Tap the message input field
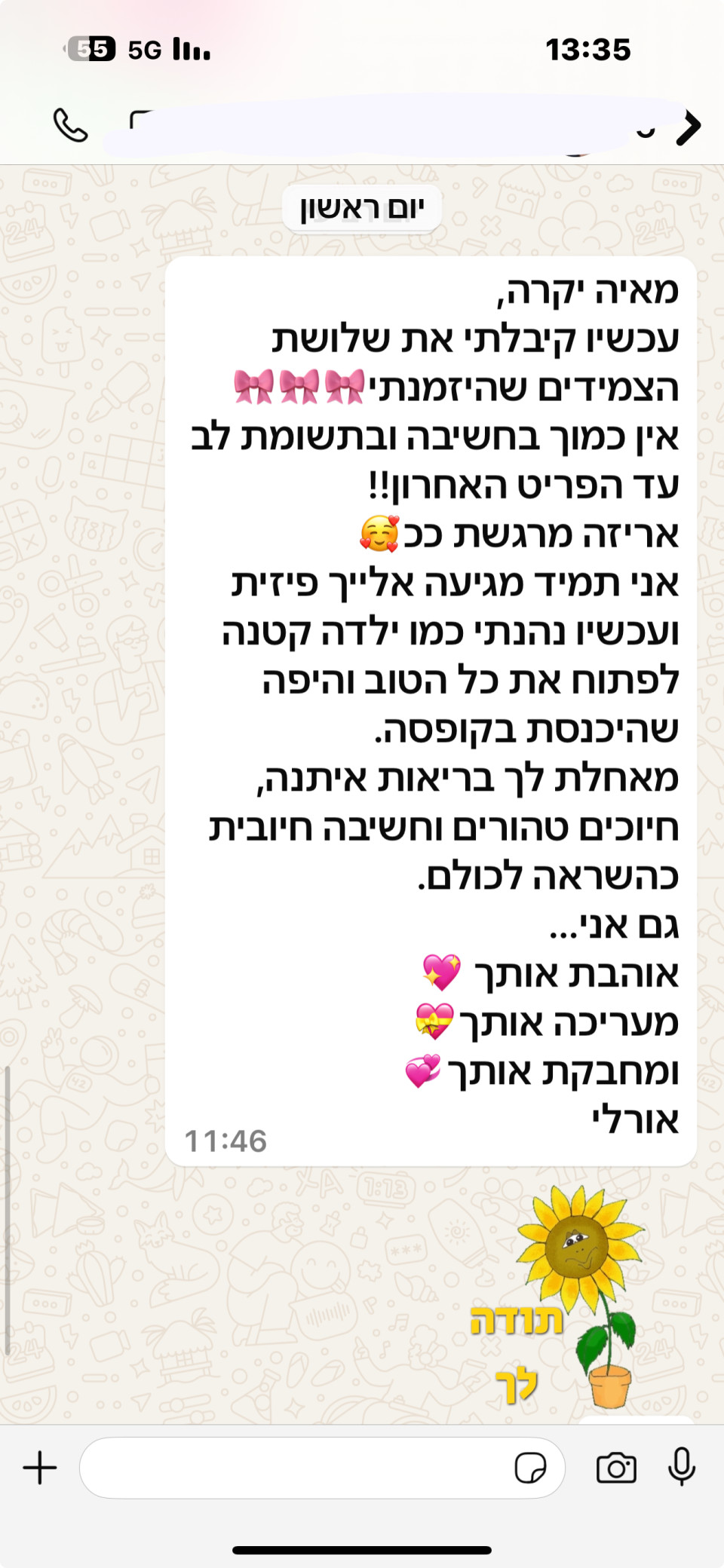Screen dimensions: 724x1568 (x=294, y=1468)
